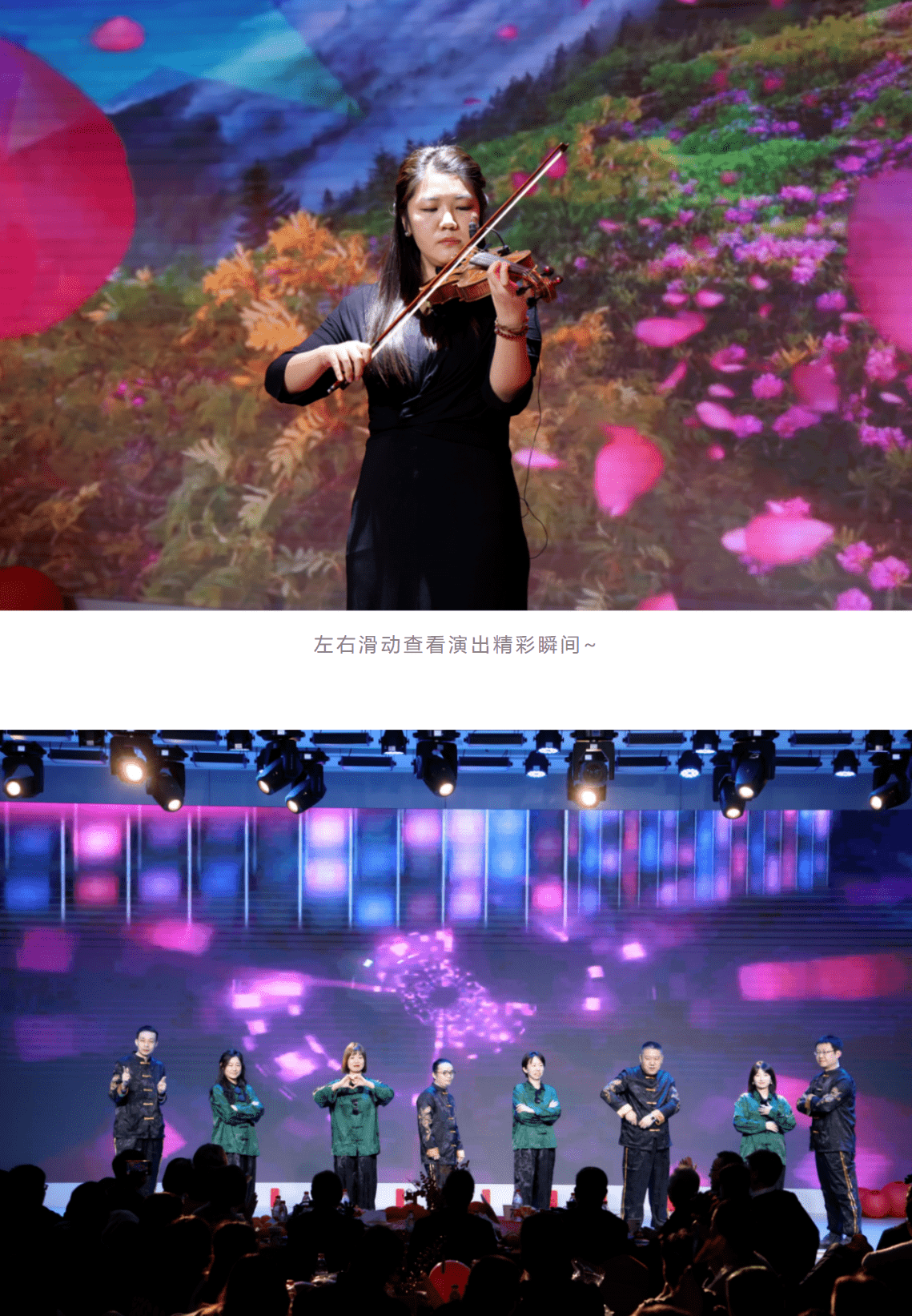The image size is (912, 1316).
Task: Open the violinist performance photo
Action: pos(456,304)
